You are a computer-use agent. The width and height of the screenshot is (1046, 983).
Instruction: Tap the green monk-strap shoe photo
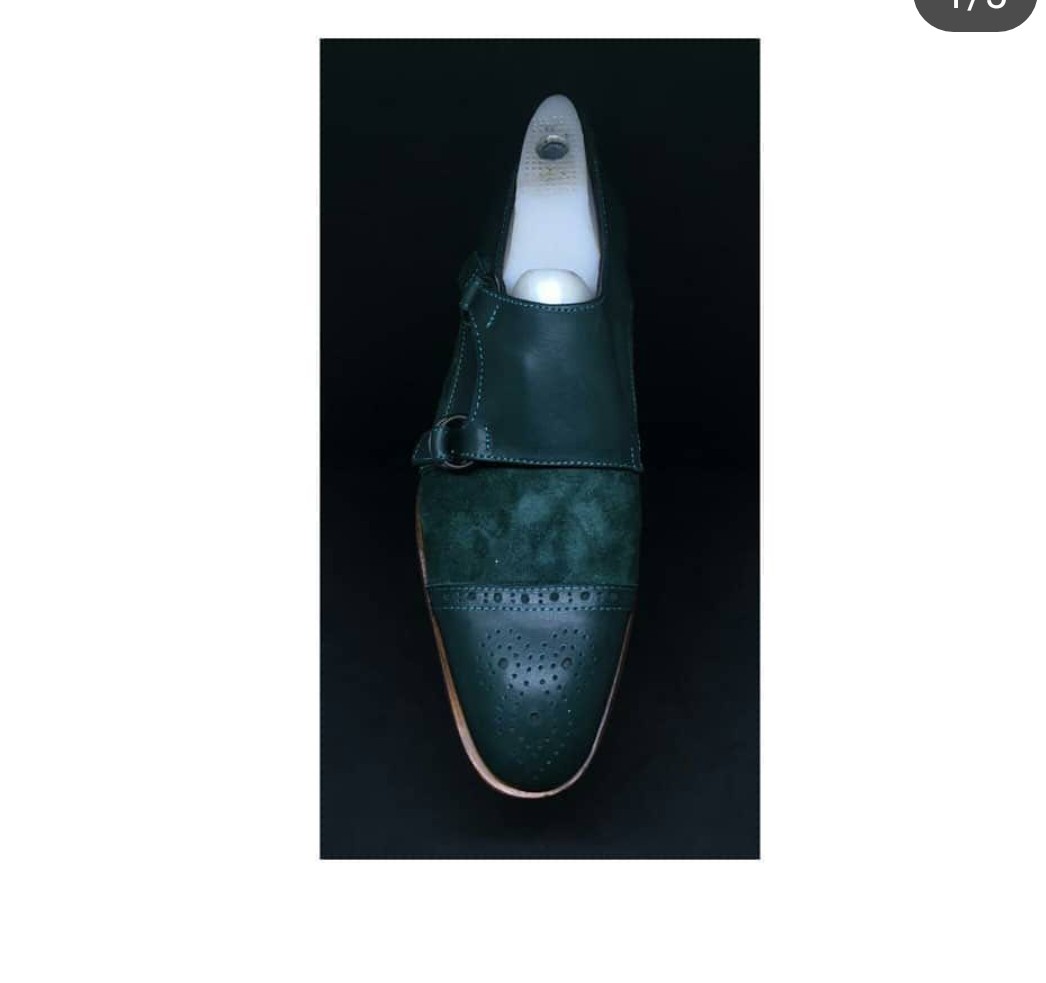(x=539, y=448)
